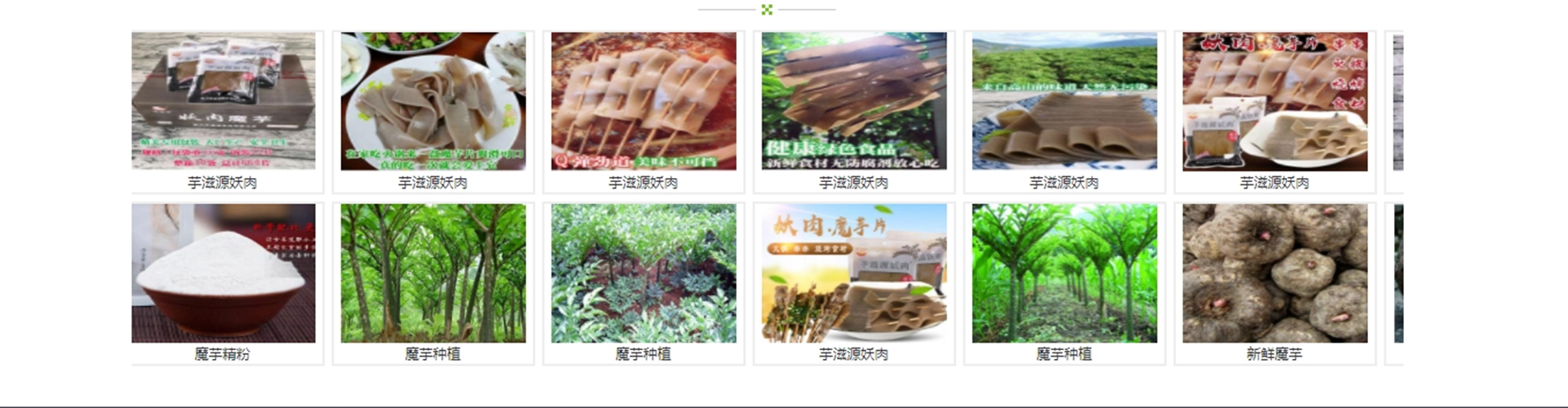The height and width of the screenshot is (408, 1568).
Task: Open the 魔芋精粉 powder bowl tile
Action: 223,273
